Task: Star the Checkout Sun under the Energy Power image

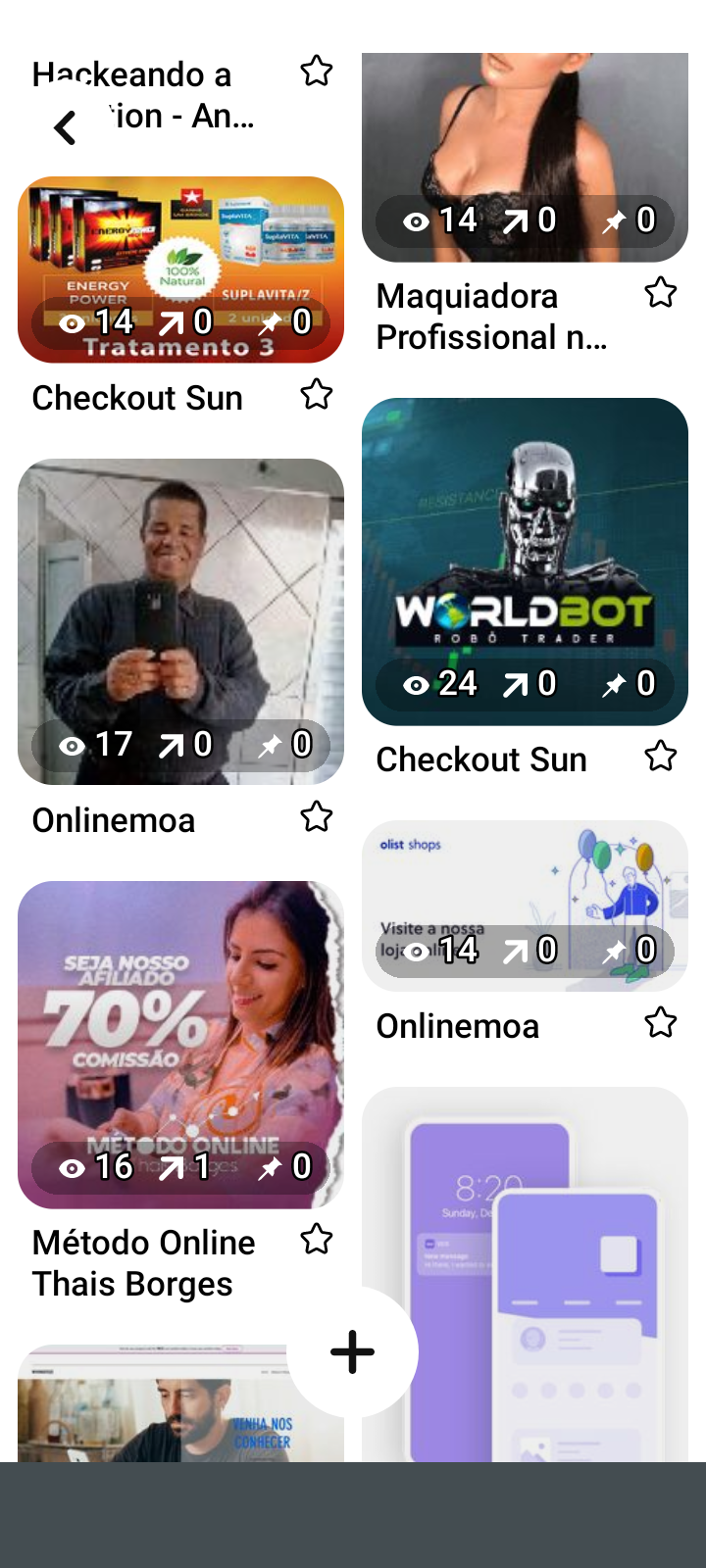Action: [x=317, y=395]
